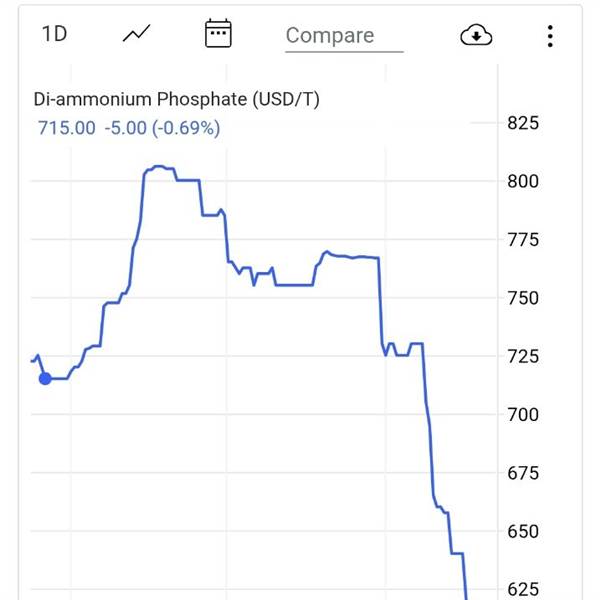This screenshot has height=600, width=600.
Task: Change the chart type via line icon
Action: pos(136,34)
